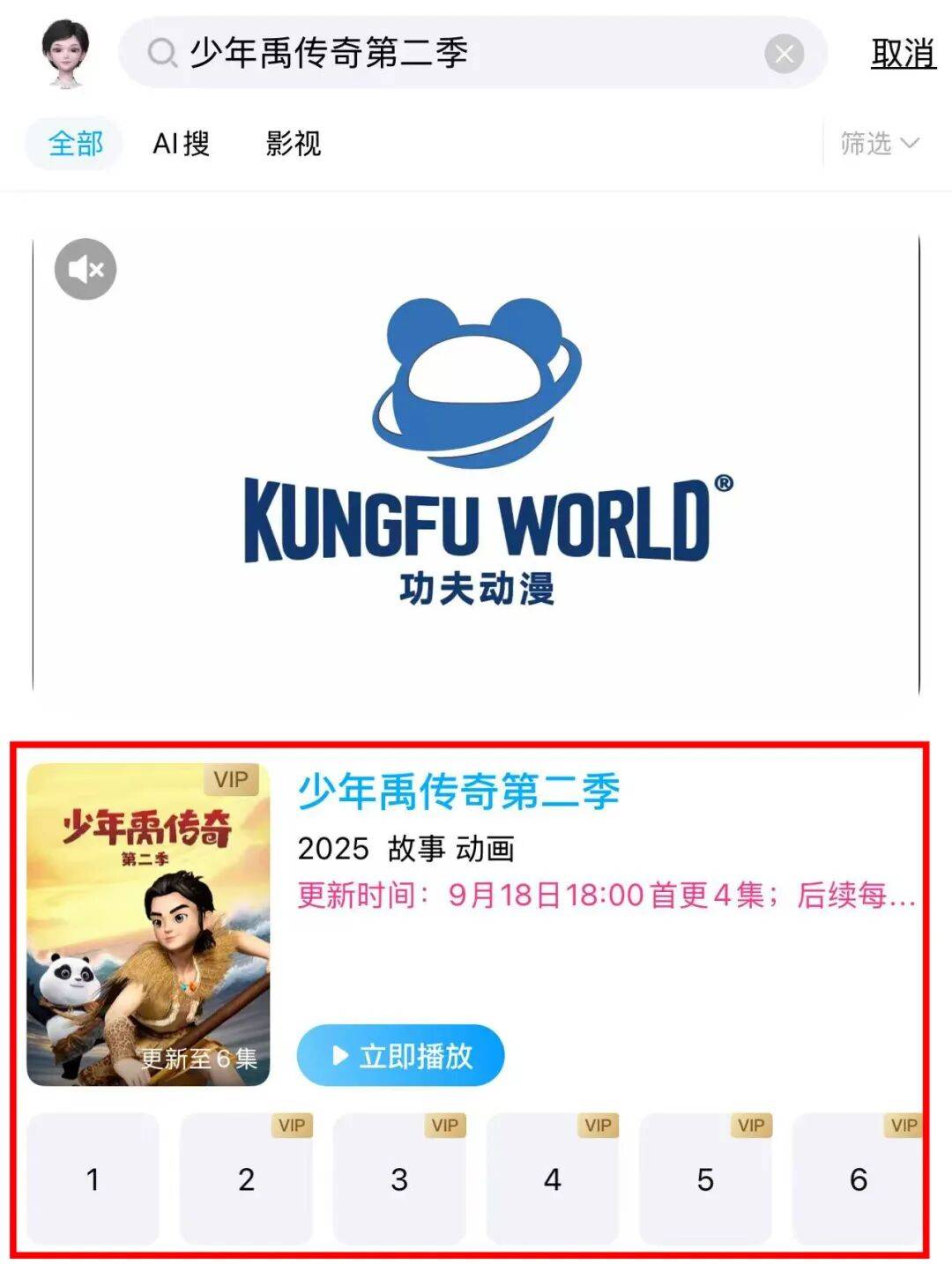The image size is (952, 1264).
Task: Start playback with 立即播放
Action: [x=401, y=1055]
